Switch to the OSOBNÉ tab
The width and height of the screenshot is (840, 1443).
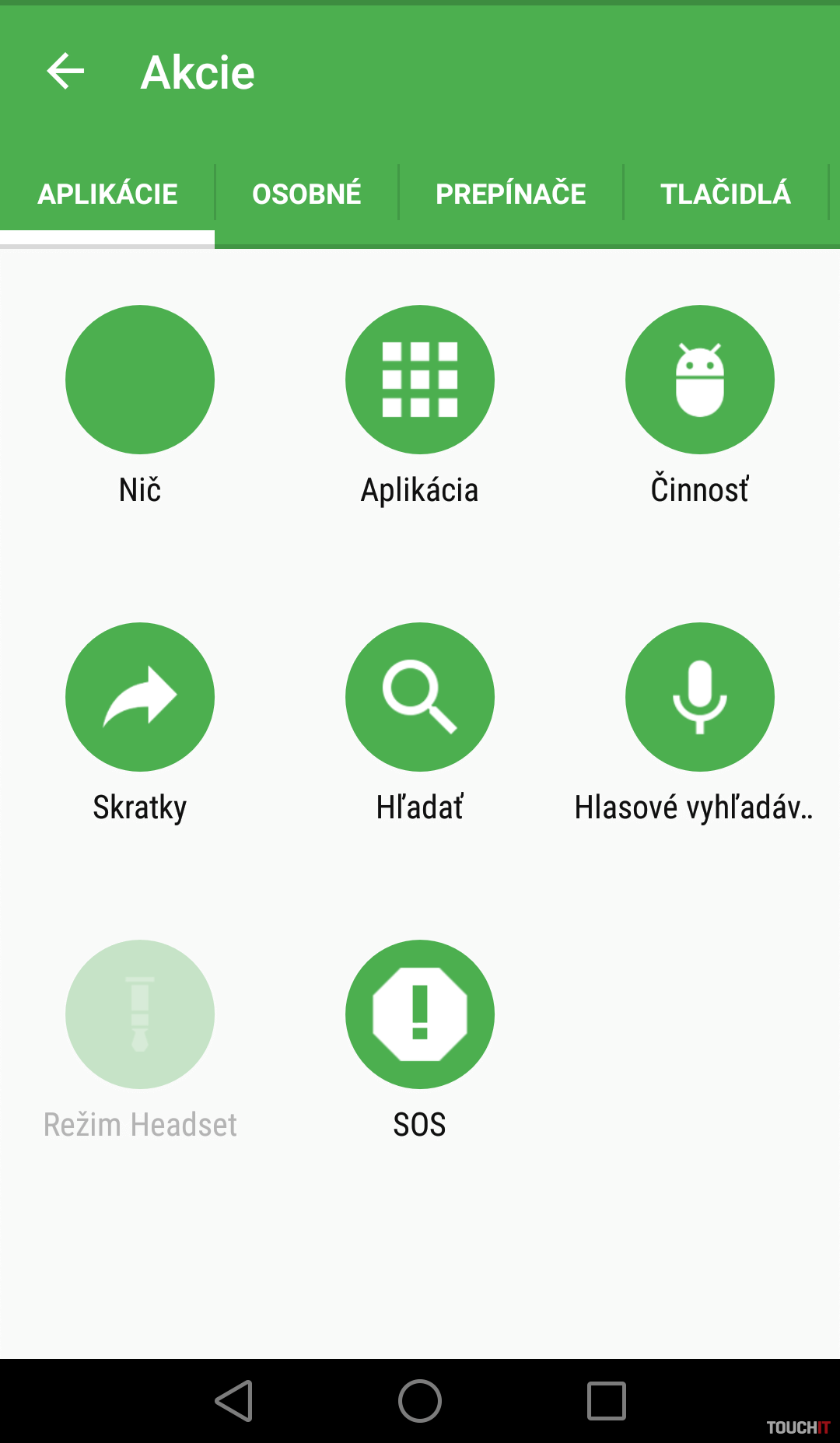pos(306,194)
